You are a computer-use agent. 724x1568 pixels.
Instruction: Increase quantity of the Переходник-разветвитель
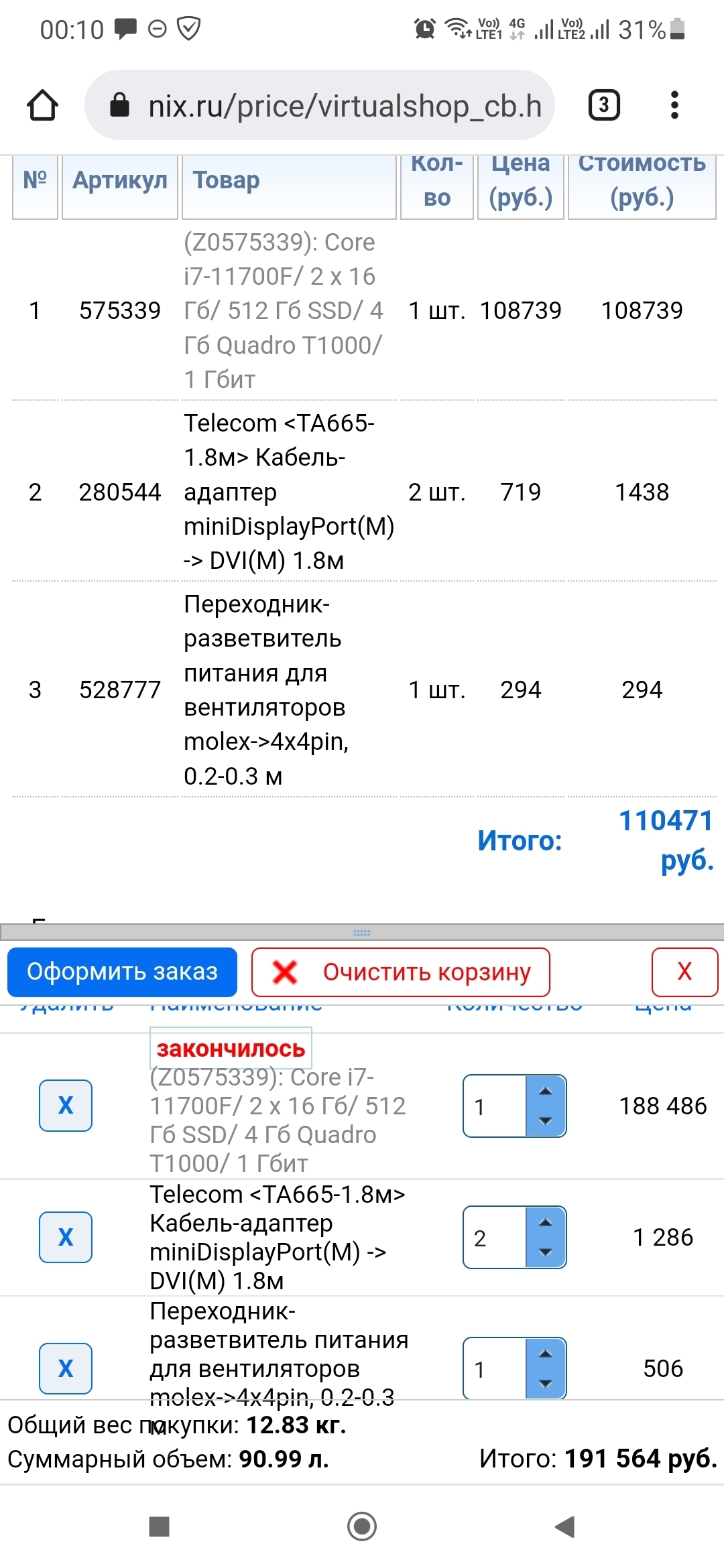point(546,1354)
